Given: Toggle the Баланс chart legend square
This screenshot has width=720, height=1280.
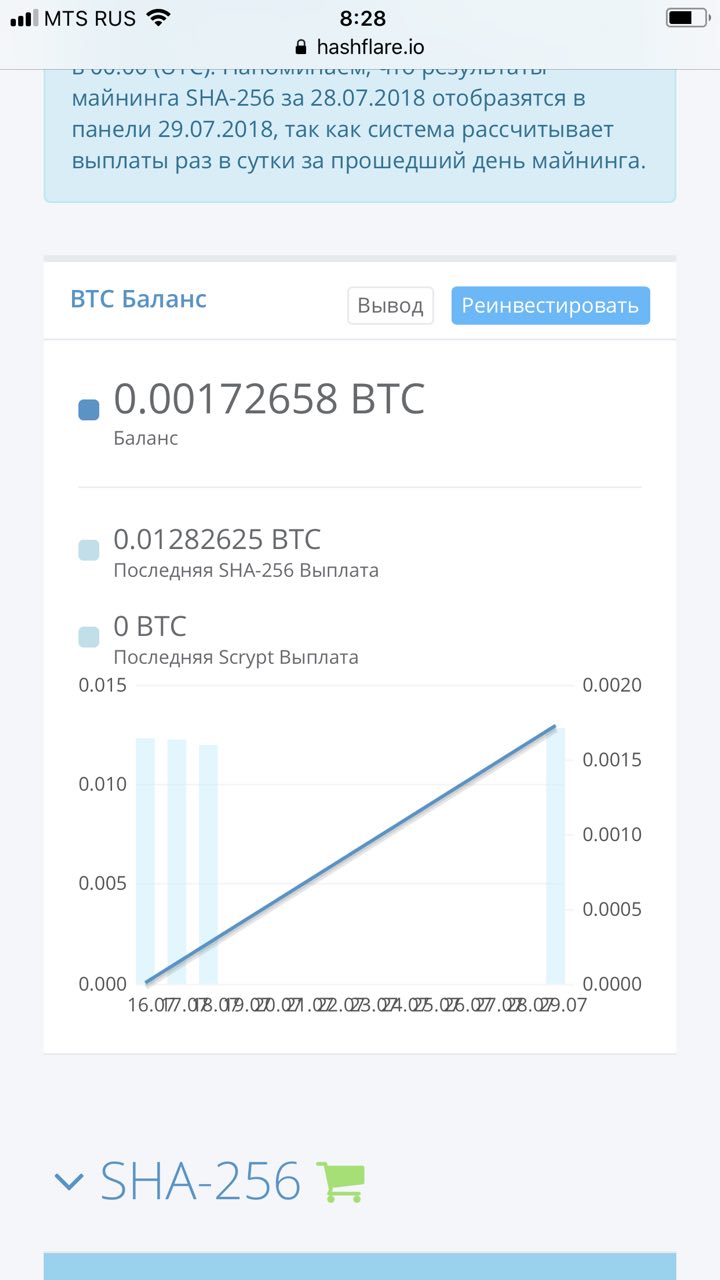Looking at the screenshot, I should 89,409.
